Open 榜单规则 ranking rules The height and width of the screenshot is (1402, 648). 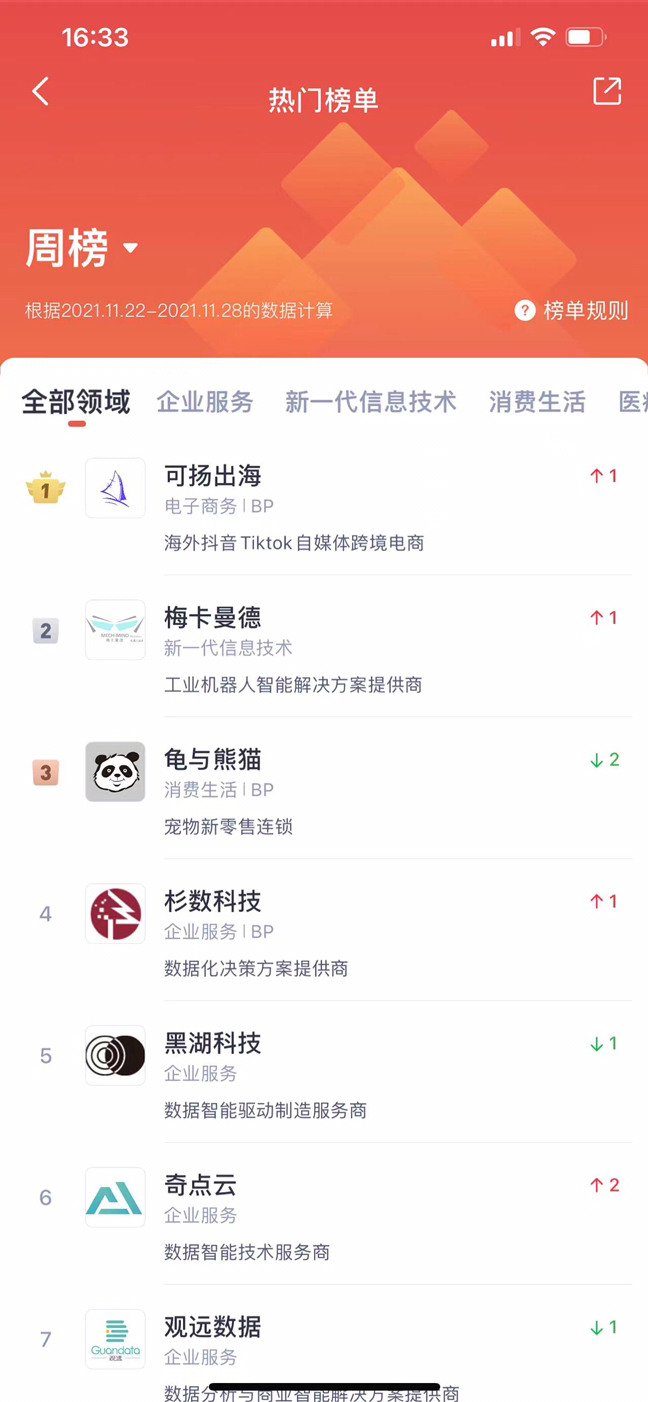pyautogui.click(x=573, y=310)
